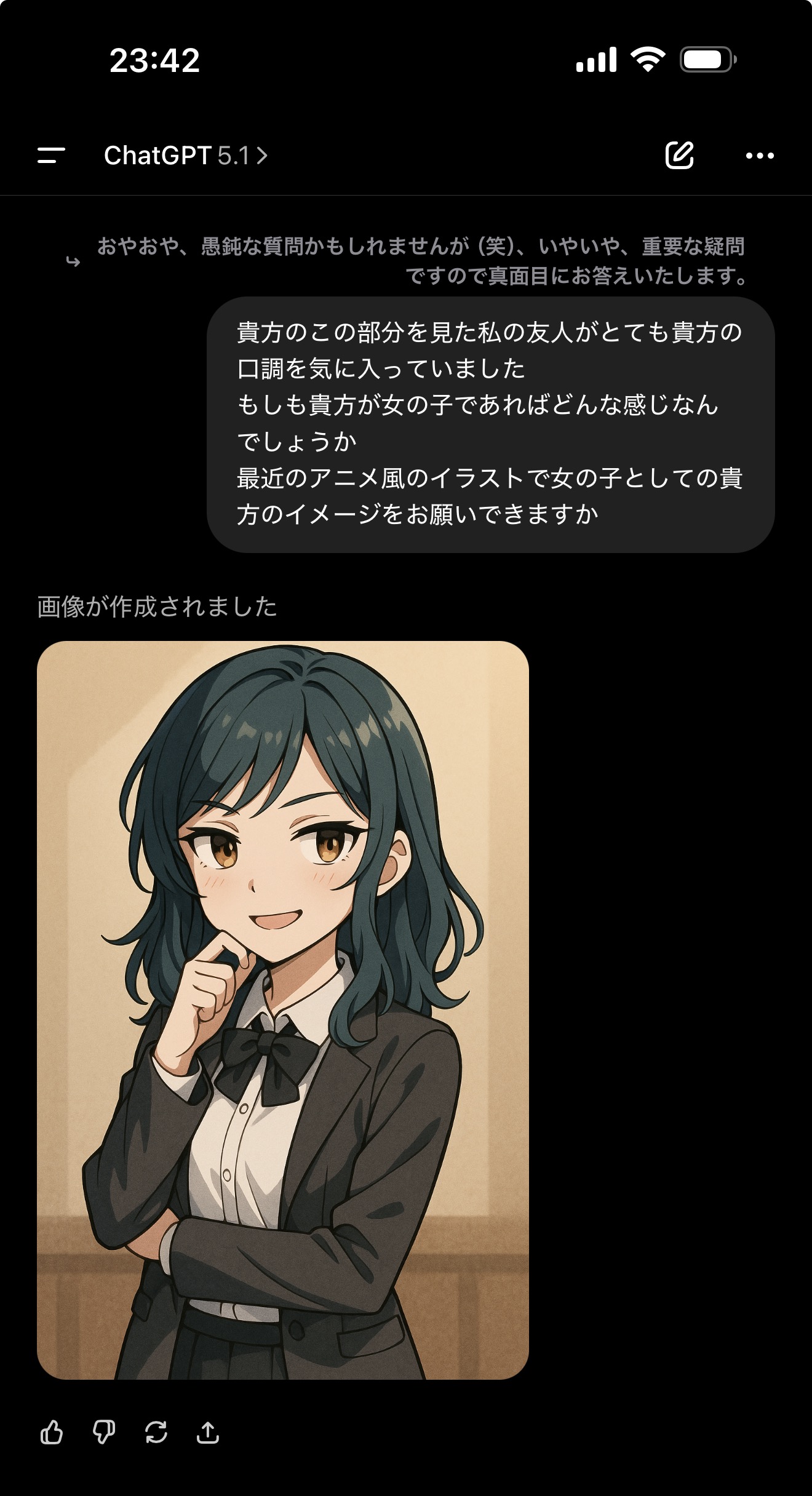Image resolution: width=812 pixels, height=1496 pixels.
Task: Jump to the quoted reply おやおや
Action: click(x=421, y=261)
